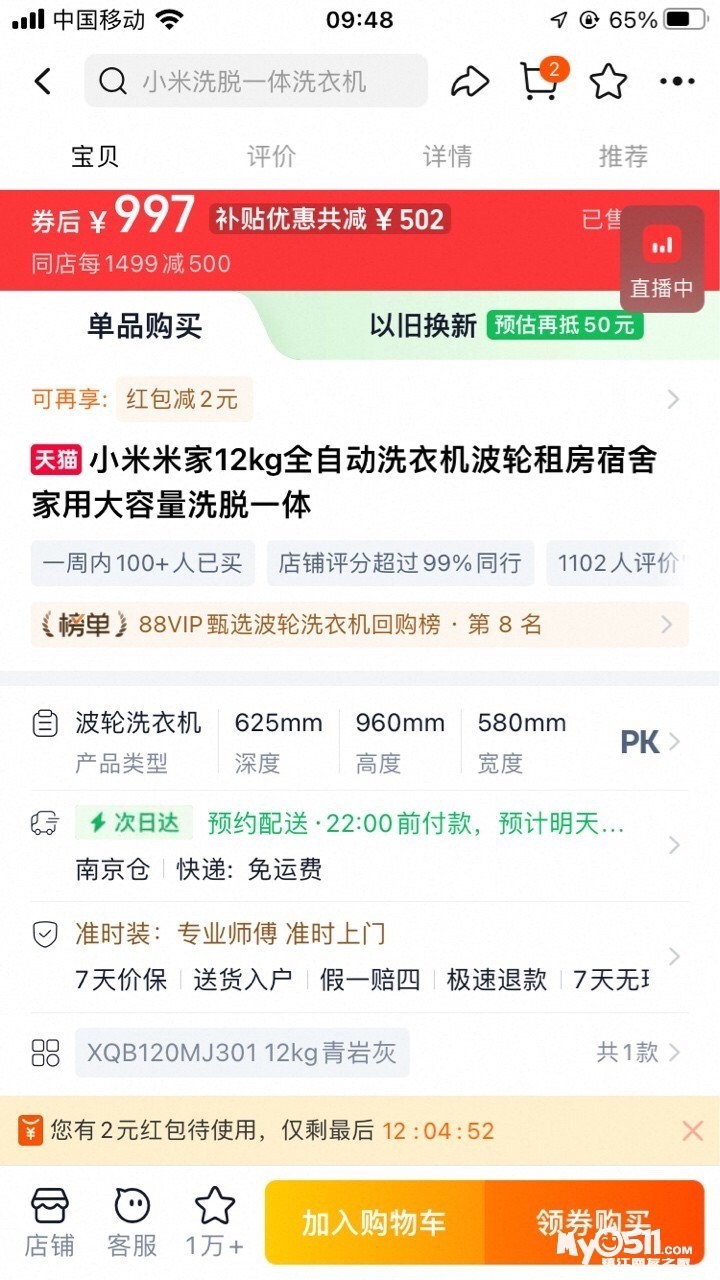Switch to the 详情 tab
The image size is (720, 1280).
click(x=447, y=156)
